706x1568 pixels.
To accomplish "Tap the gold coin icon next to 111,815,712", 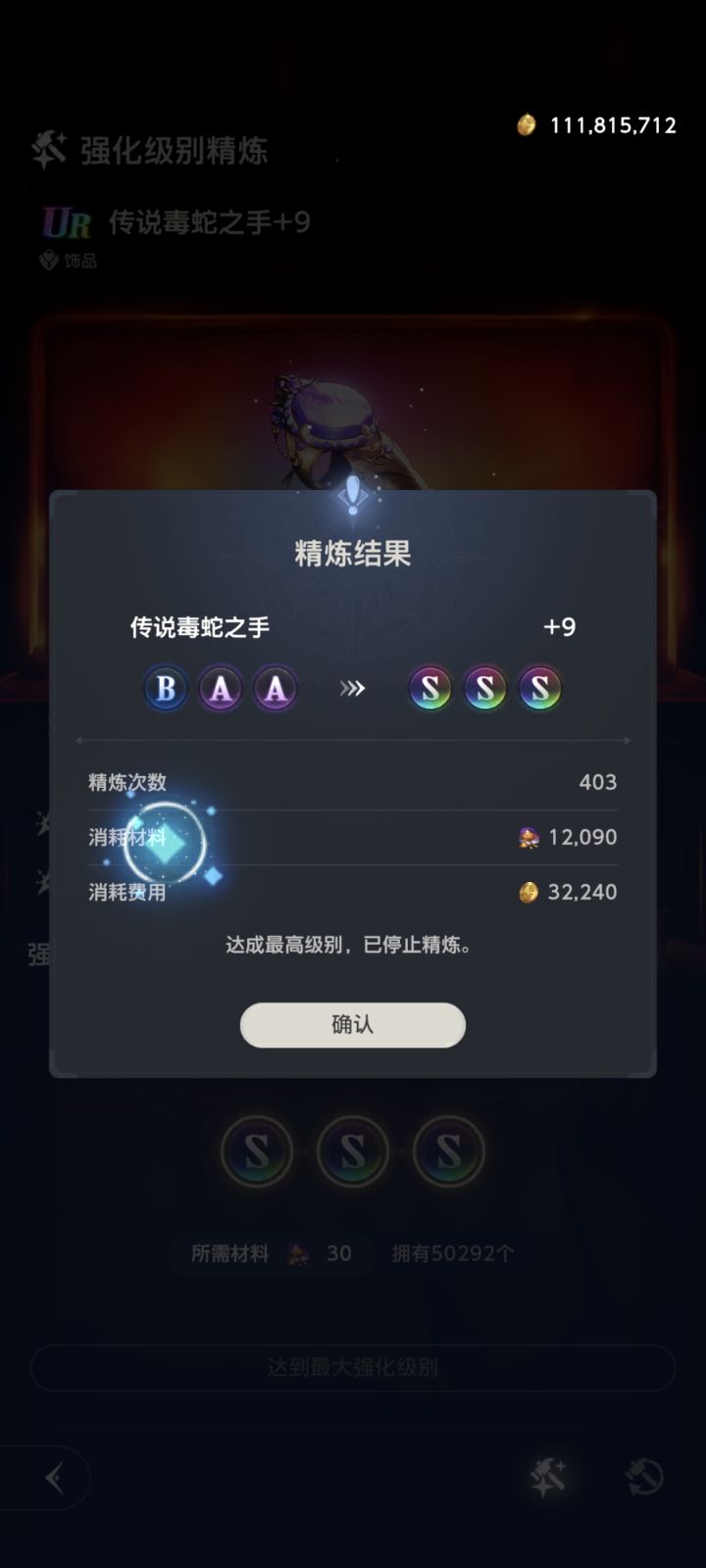I will point(527,125).
